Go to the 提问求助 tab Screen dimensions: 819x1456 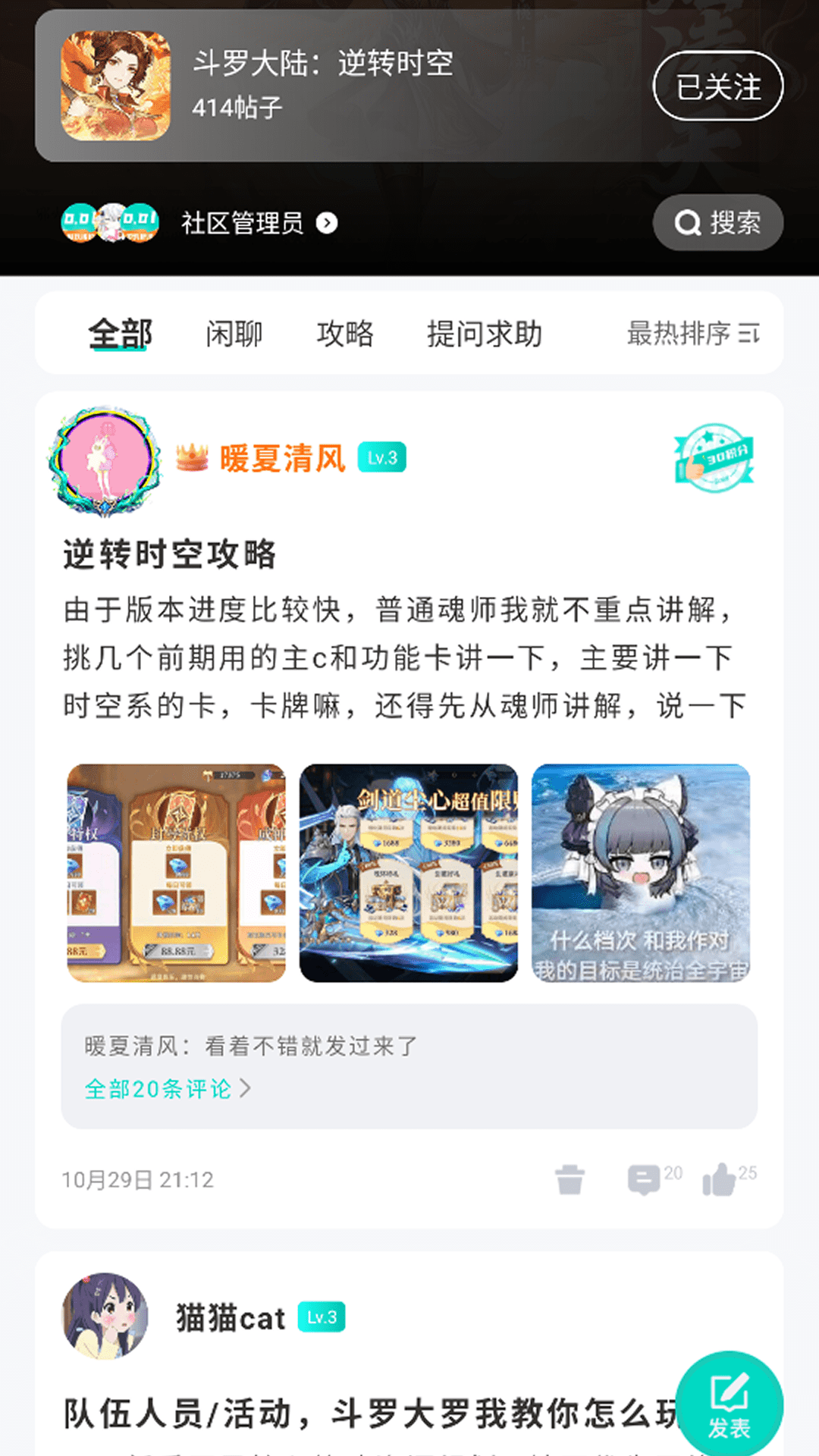pyautogui.click(x=484, y=334)
